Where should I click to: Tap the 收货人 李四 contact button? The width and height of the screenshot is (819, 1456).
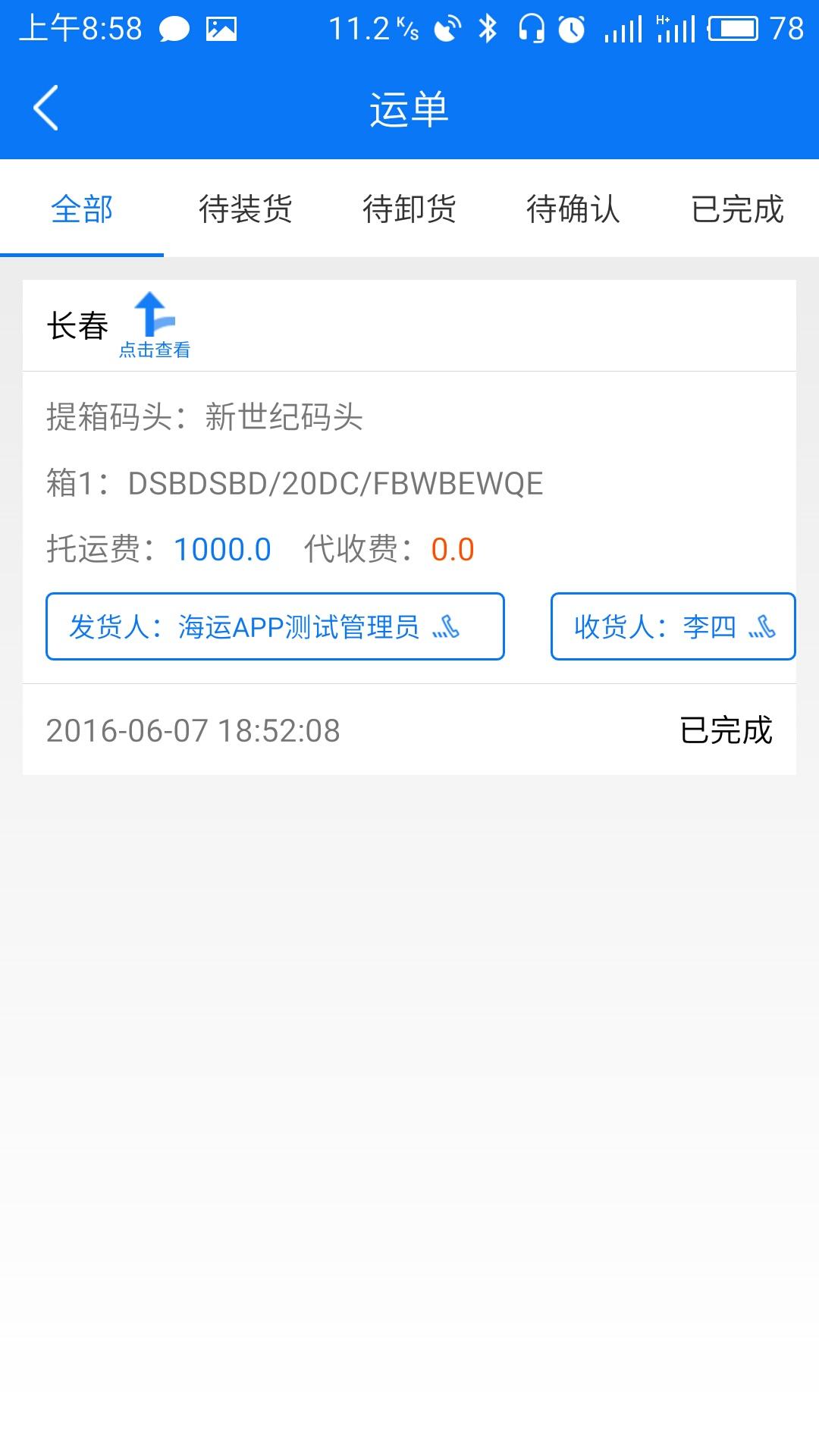[x=672, y=626]
